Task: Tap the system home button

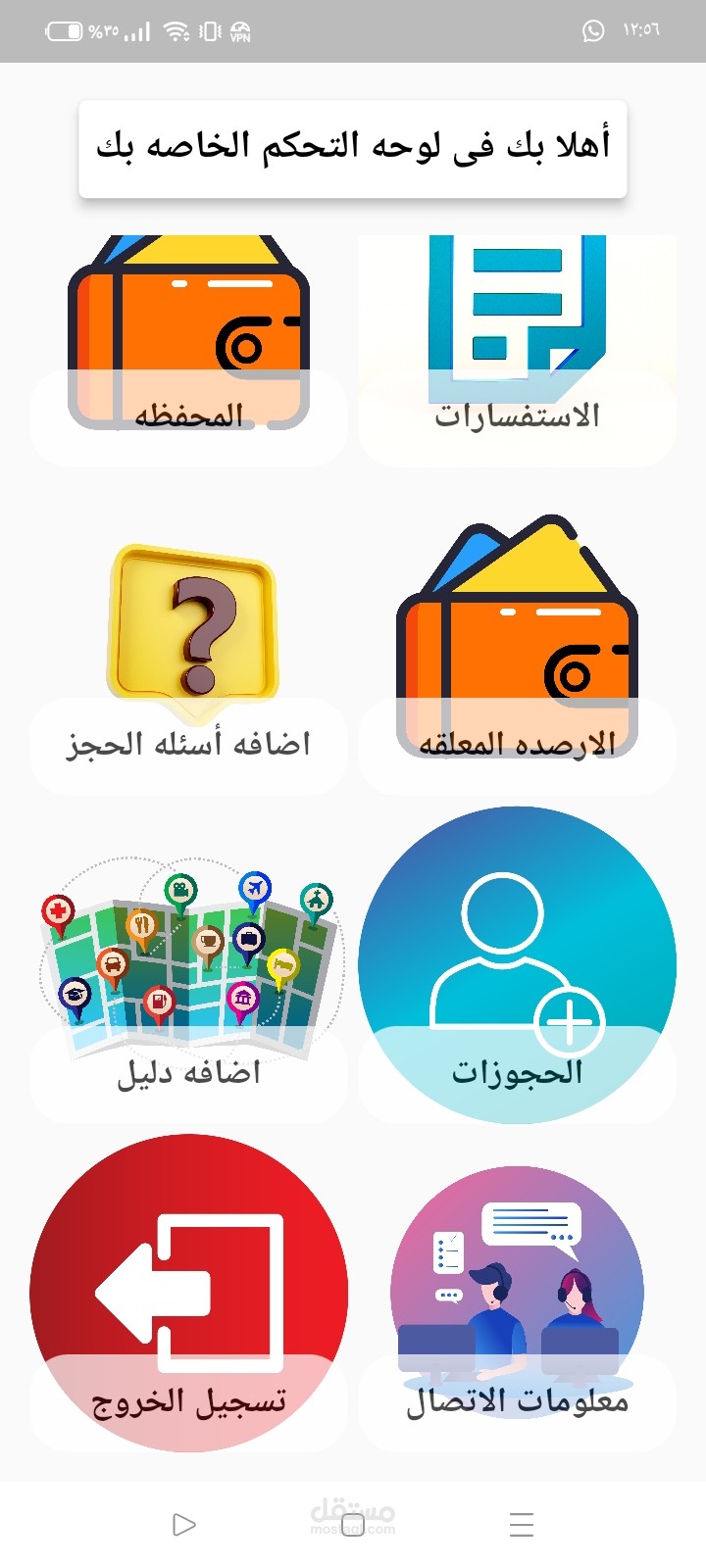Action: coord(353,1525)
